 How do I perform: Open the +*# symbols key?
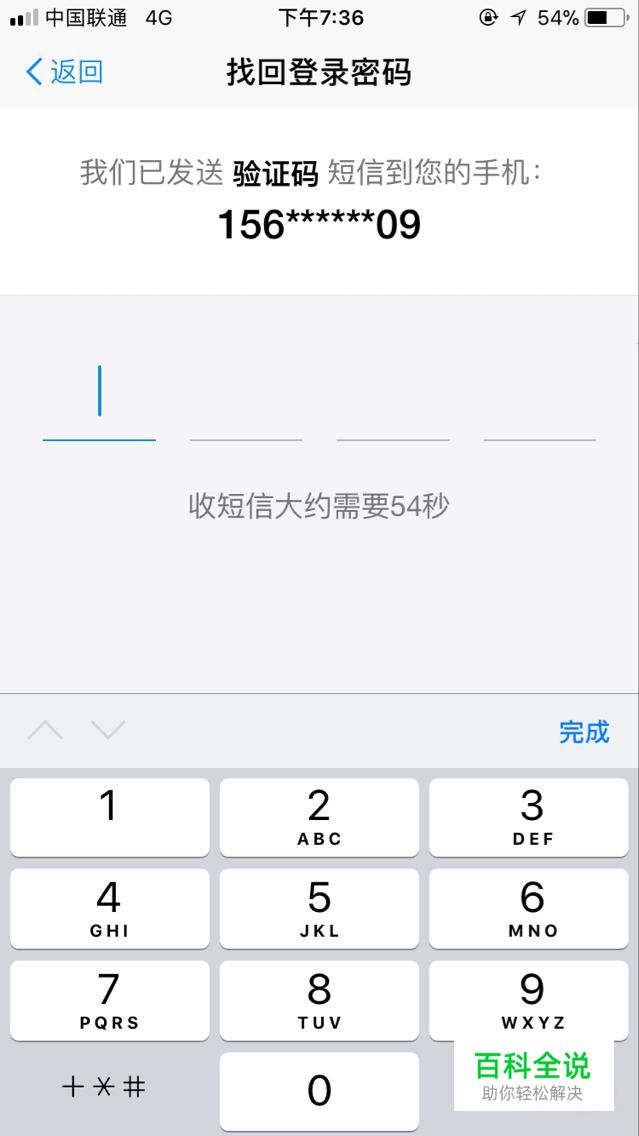[x=105, y=1088]
